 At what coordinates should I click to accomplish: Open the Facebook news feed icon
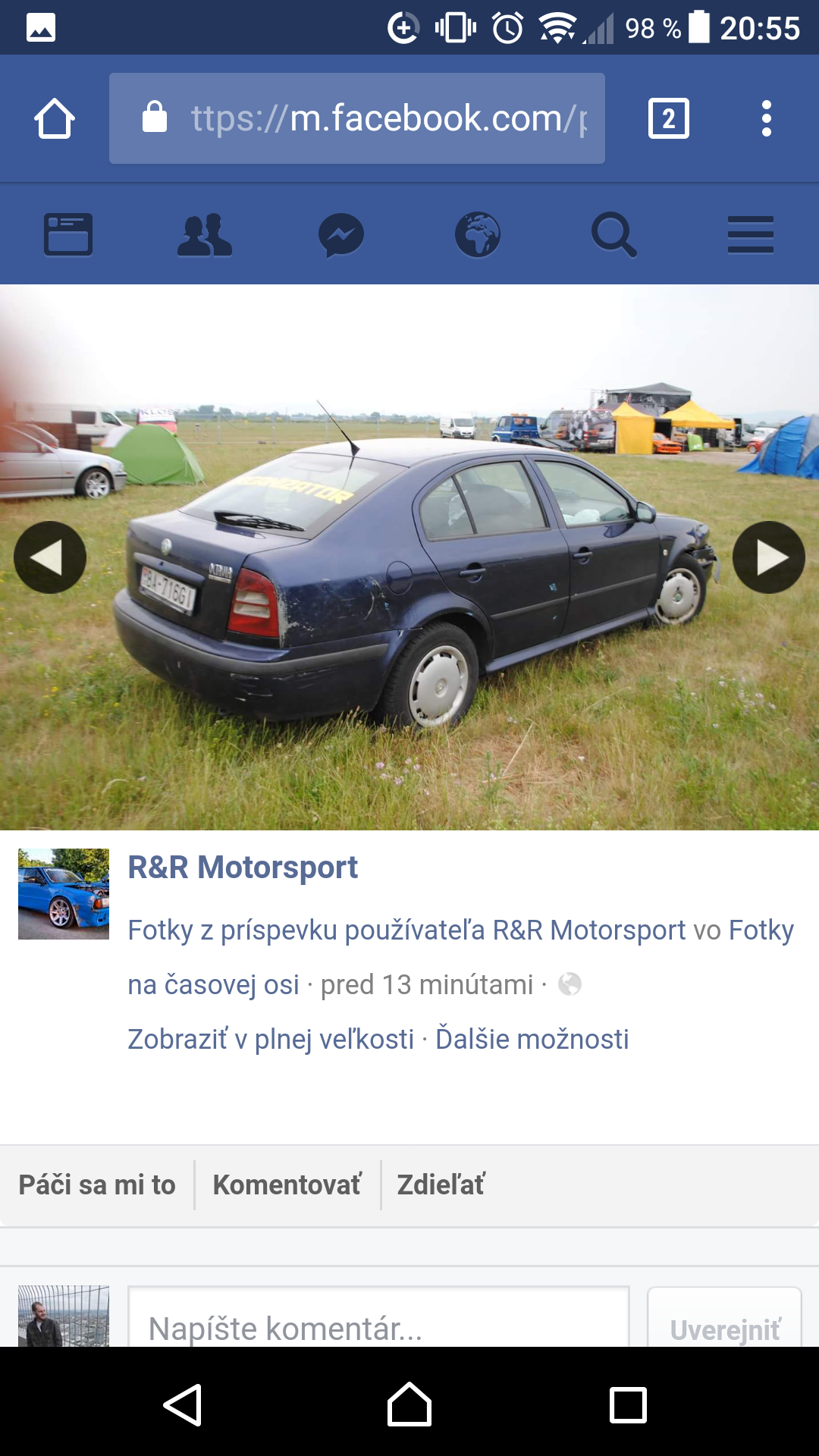click(x=68, y=234)
